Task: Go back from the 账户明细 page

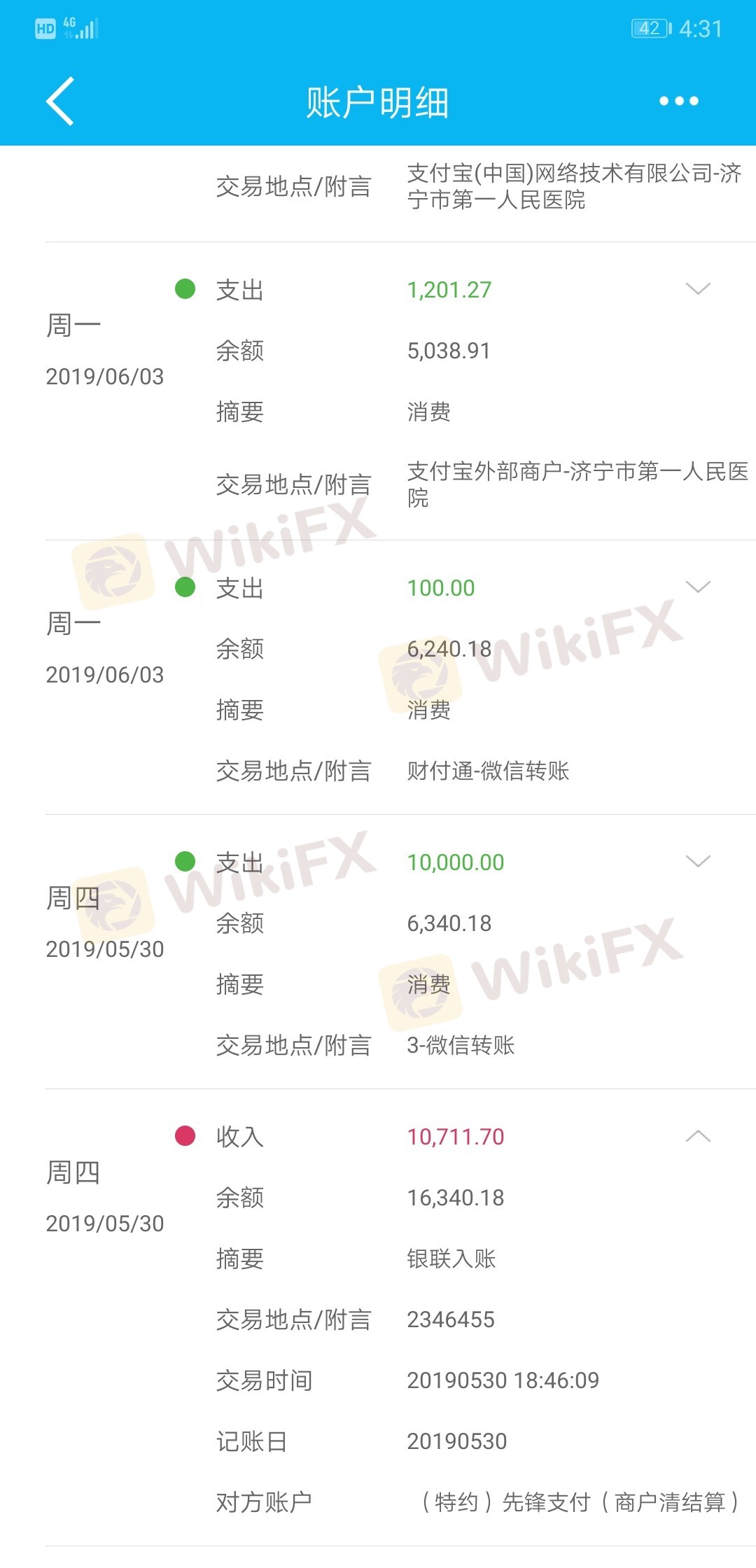Action: pos(61,101)
